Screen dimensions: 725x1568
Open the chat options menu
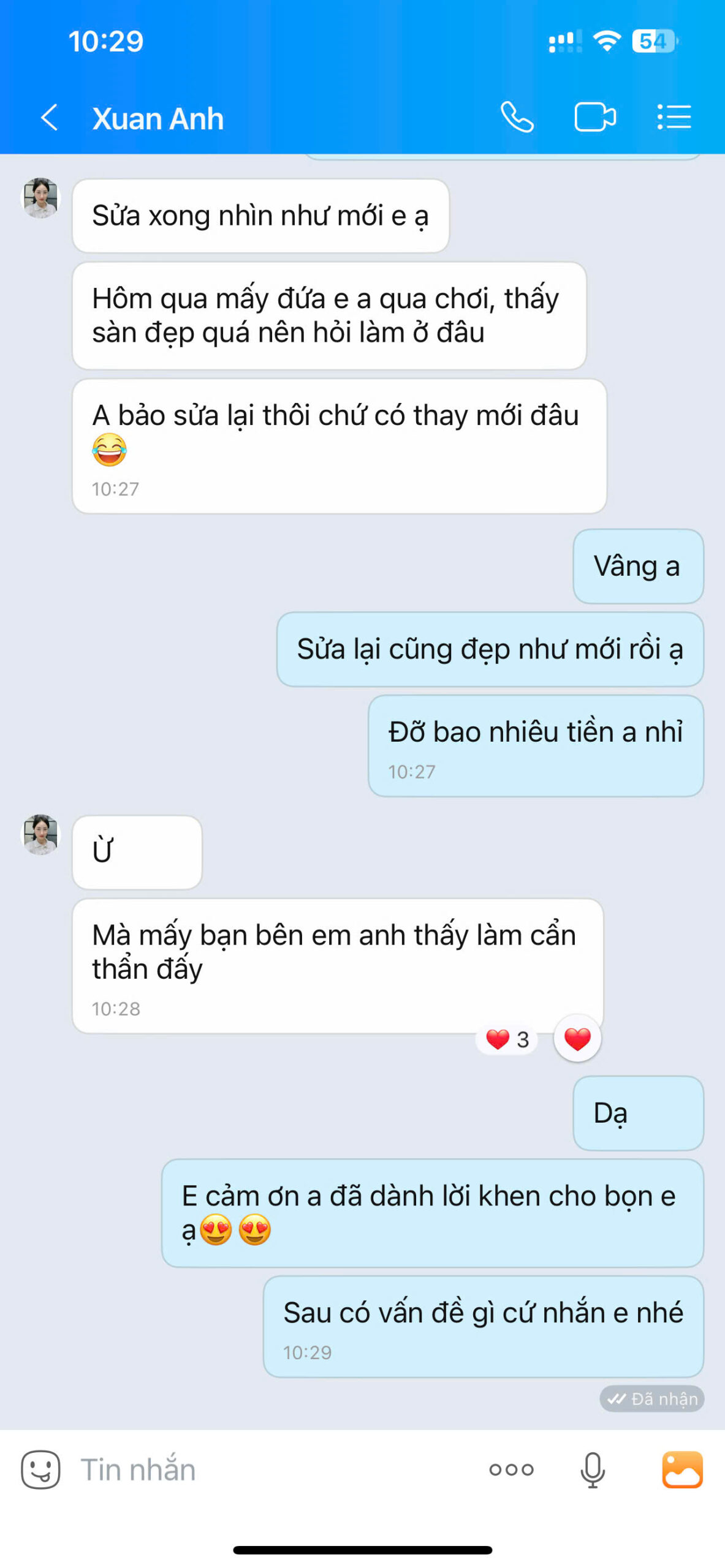pos(674,117)
